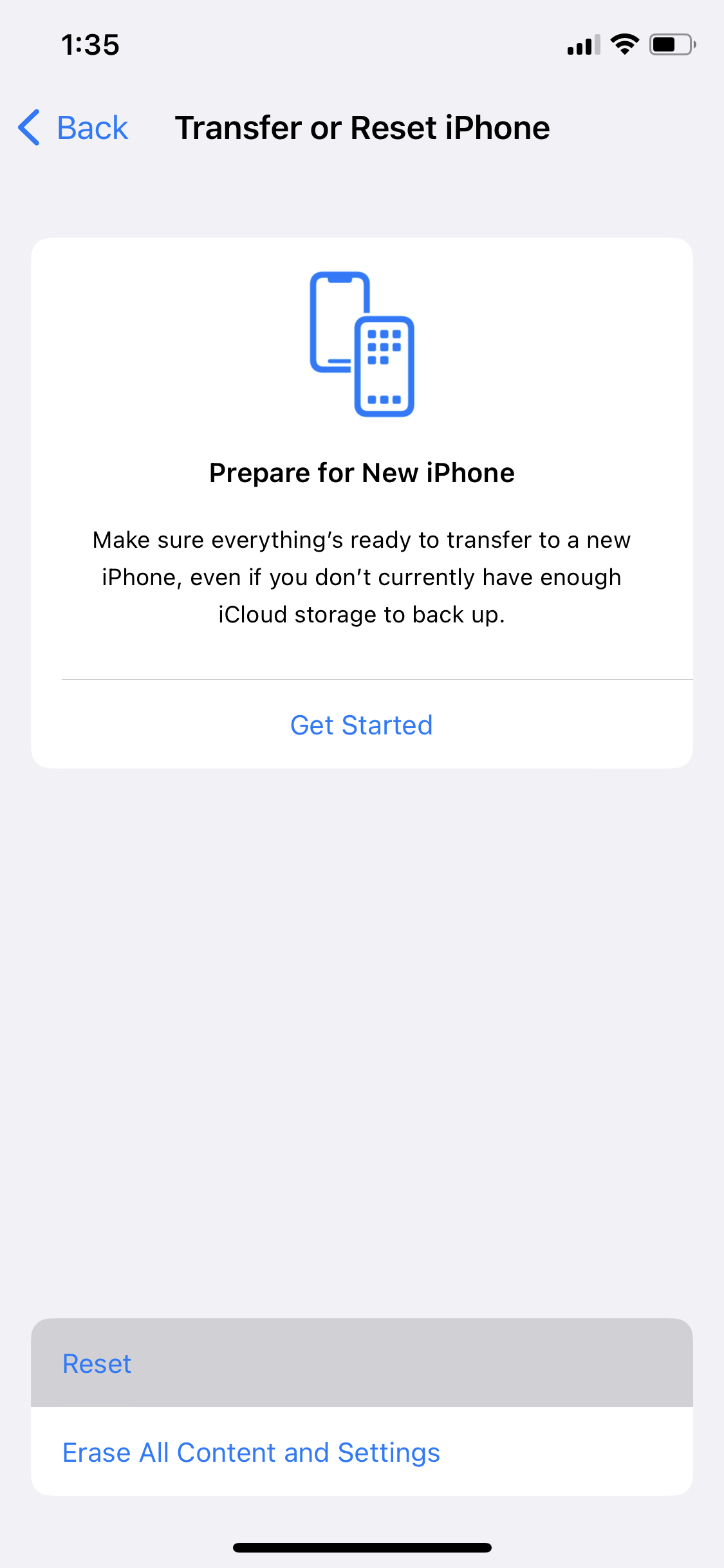Tap the battery indicator icon
Screen dimensions: 724x1568
(x=671, y=44)
